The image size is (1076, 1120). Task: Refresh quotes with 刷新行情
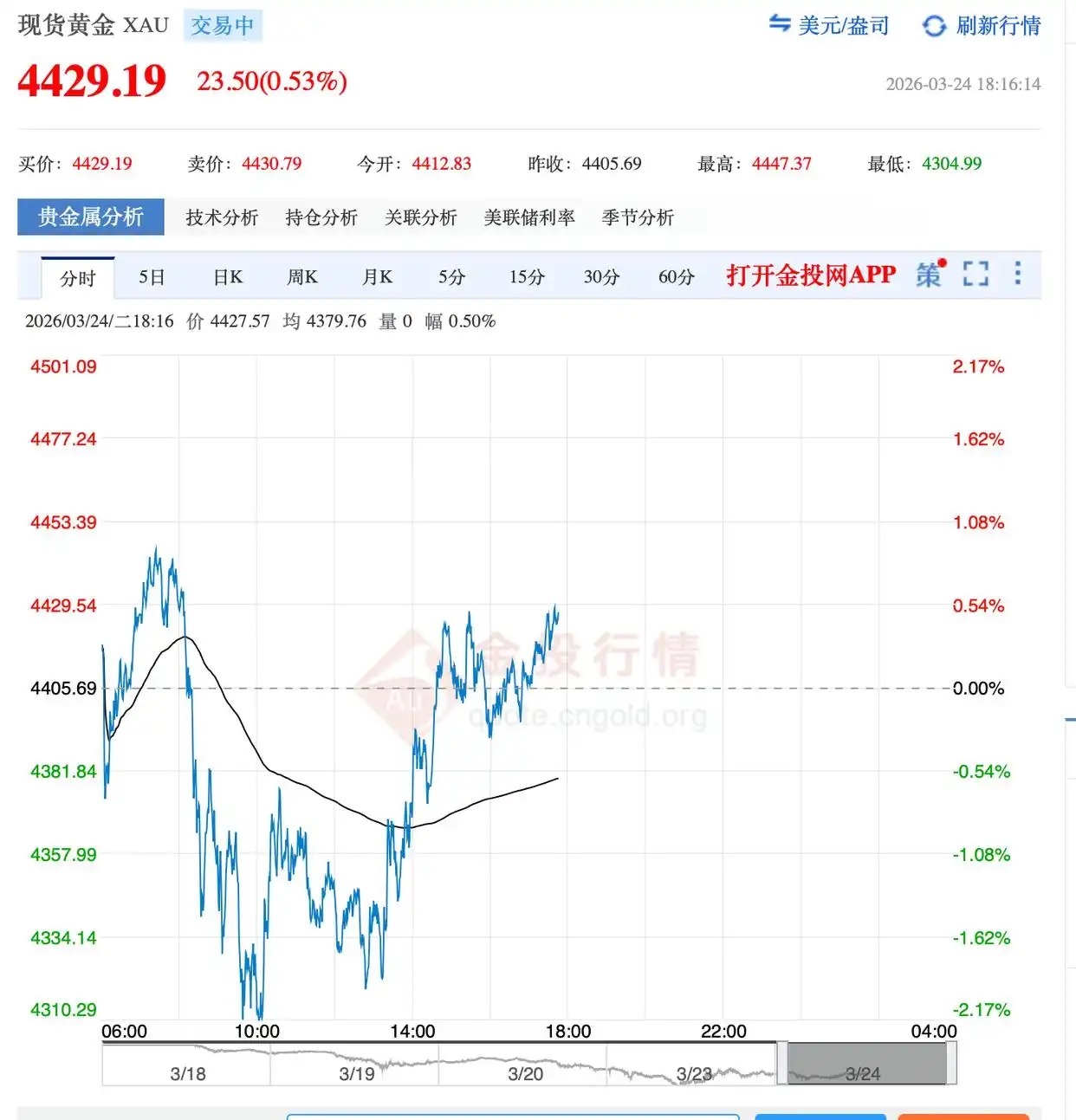pos(982,26)
